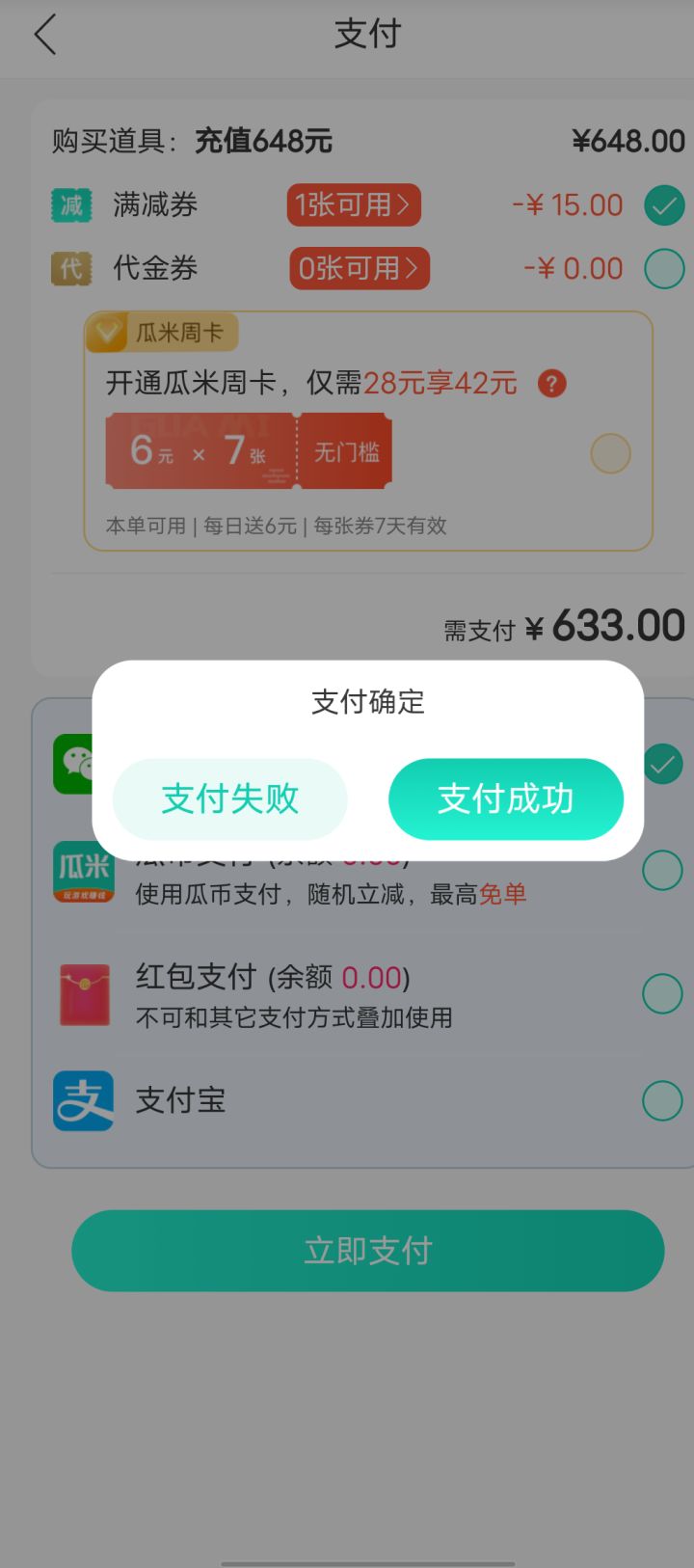Expand the 瓜米周卡 tag at card top

(162, 332)
